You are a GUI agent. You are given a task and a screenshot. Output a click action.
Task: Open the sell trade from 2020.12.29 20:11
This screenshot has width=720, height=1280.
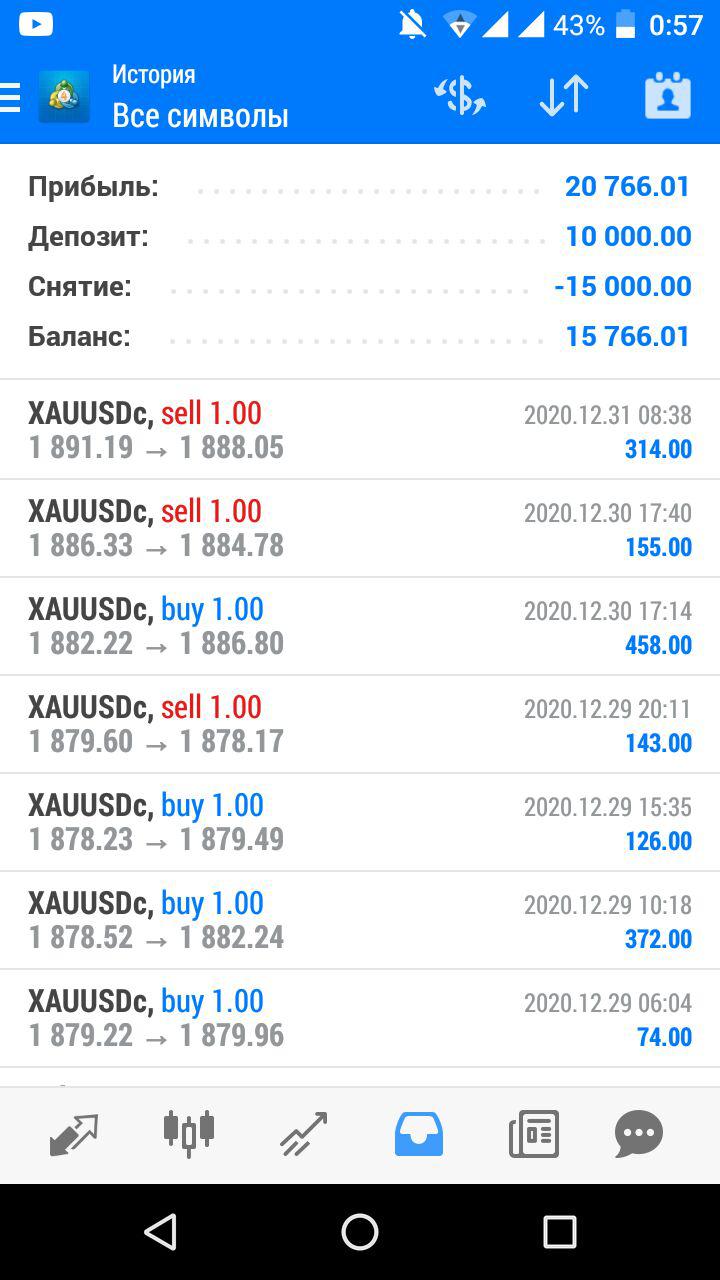360,724
